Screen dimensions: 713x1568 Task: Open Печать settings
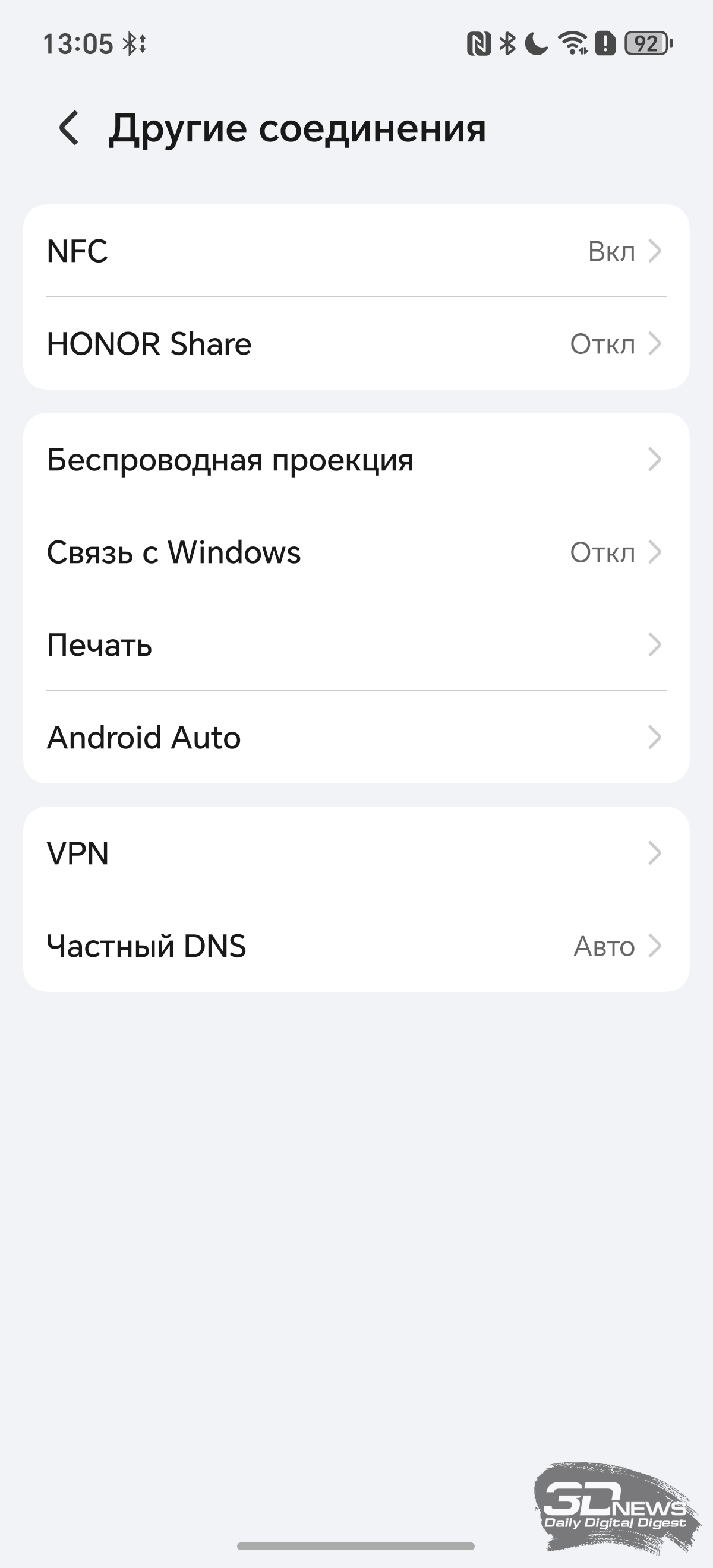356,644
